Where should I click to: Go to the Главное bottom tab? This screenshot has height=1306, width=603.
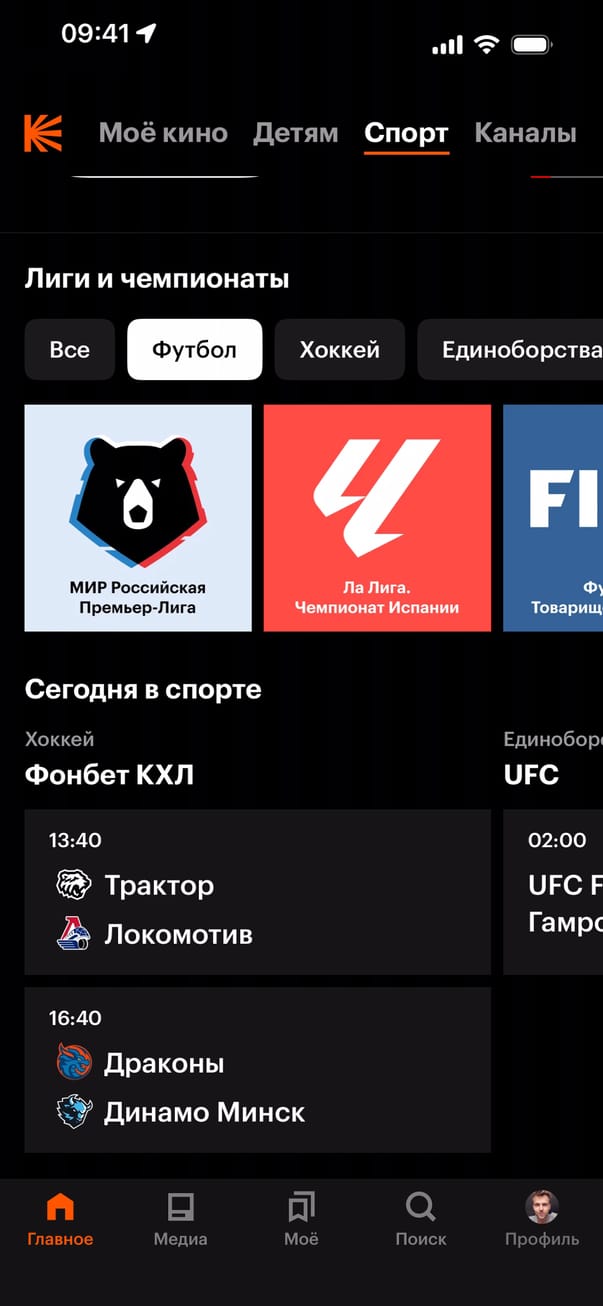pos(60,1220)
